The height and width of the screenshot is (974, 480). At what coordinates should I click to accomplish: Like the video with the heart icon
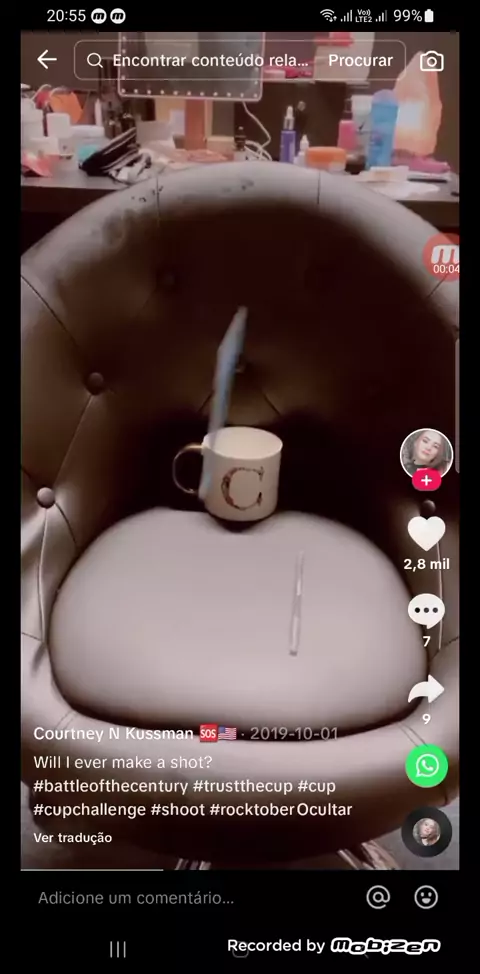point(426,533)
